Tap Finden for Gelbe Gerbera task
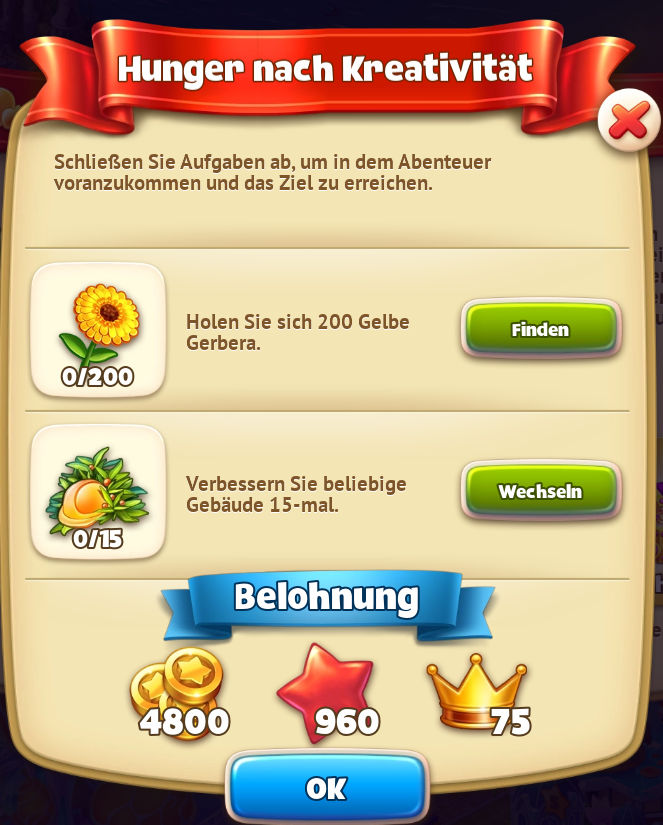663x825 pixels. coord(540,329)
